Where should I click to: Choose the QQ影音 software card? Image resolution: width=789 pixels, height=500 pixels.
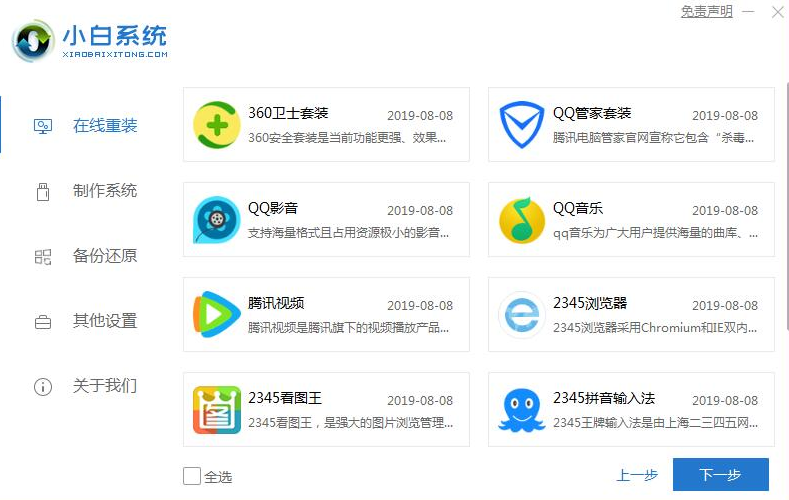[326, 219]
